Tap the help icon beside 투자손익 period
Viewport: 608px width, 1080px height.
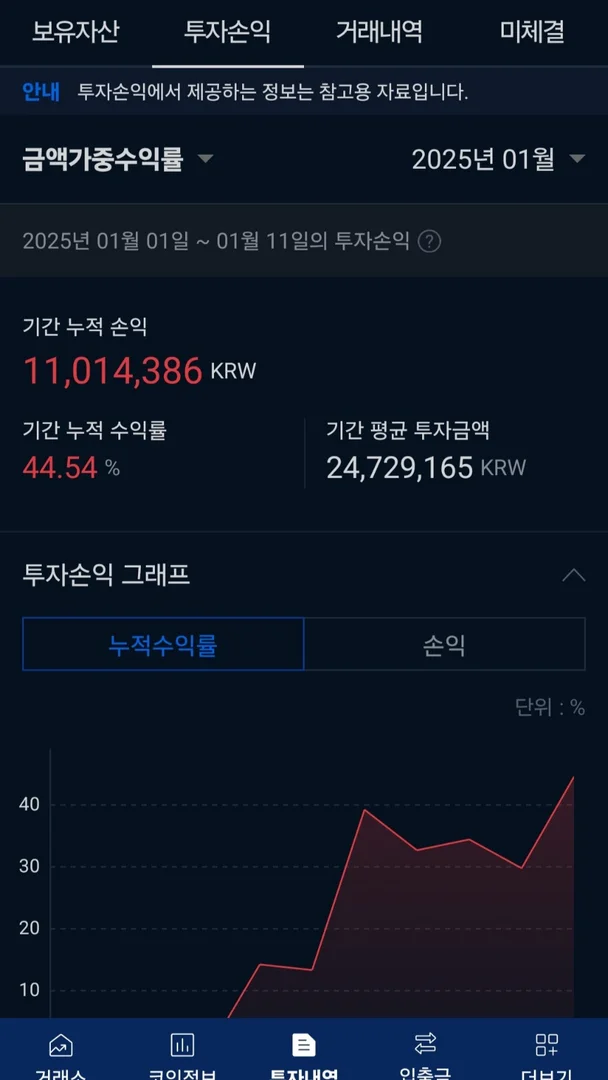tap(429, 241)
